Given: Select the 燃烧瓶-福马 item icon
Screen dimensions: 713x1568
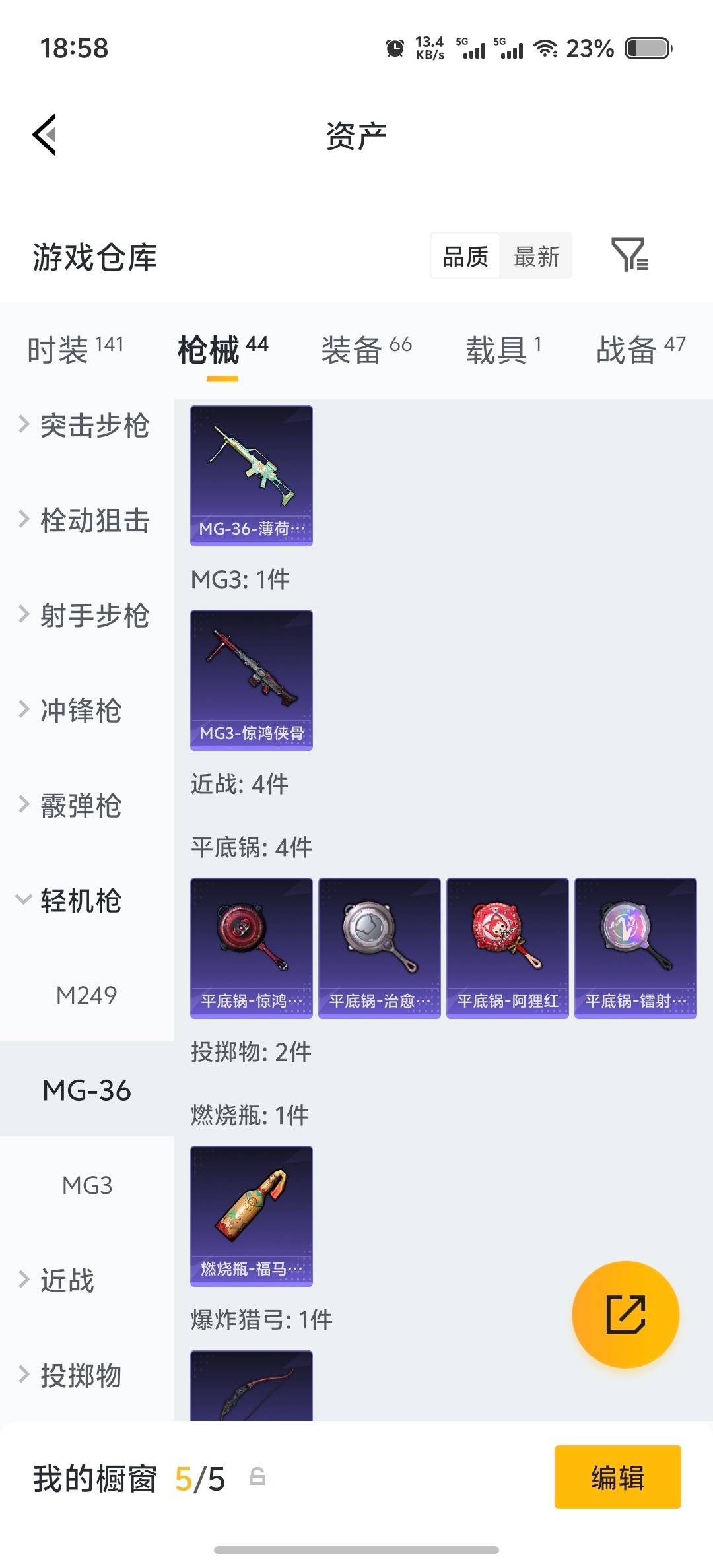Looking at the screenshot, I should pos(250,1214).
